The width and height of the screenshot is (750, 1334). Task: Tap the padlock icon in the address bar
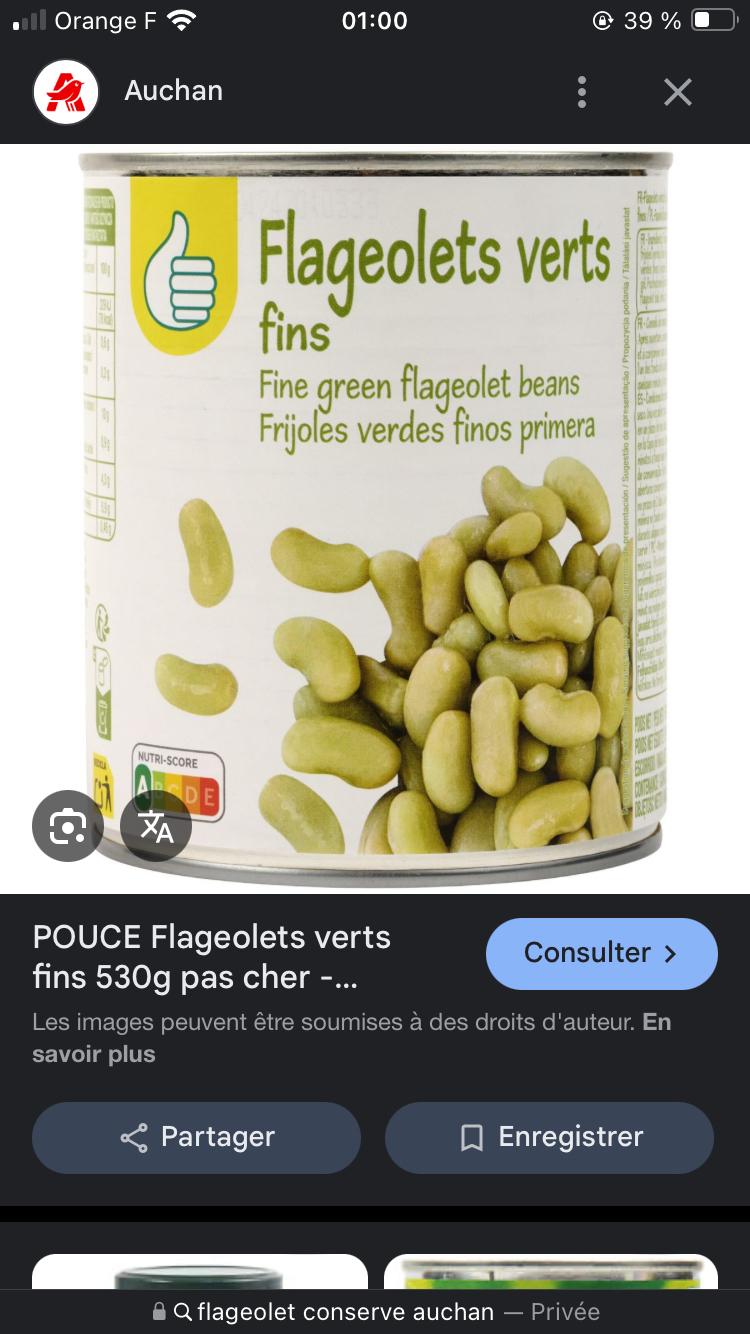pos(161,1311)
